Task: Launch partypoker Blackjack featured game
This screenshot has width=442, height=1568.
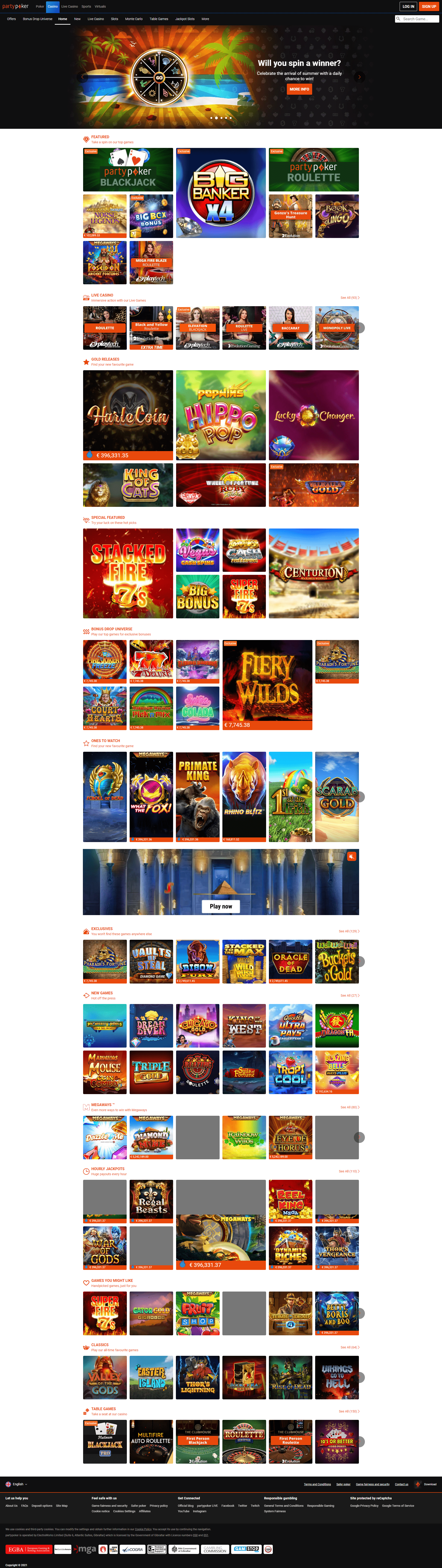Action: pyautogui.click(x=128, y=170)
